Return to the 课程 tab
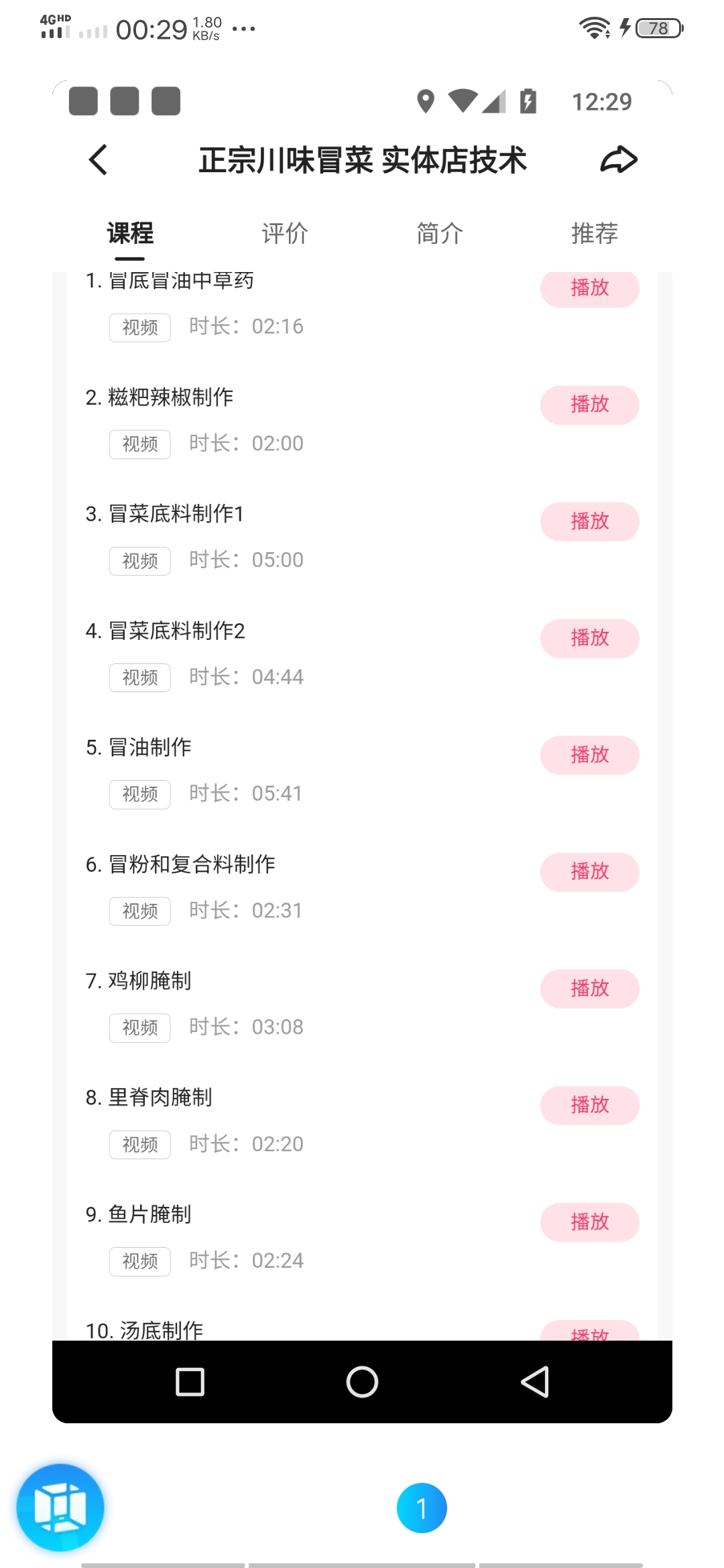Viewport: 724px width, 1568px height. click(130, 233)
